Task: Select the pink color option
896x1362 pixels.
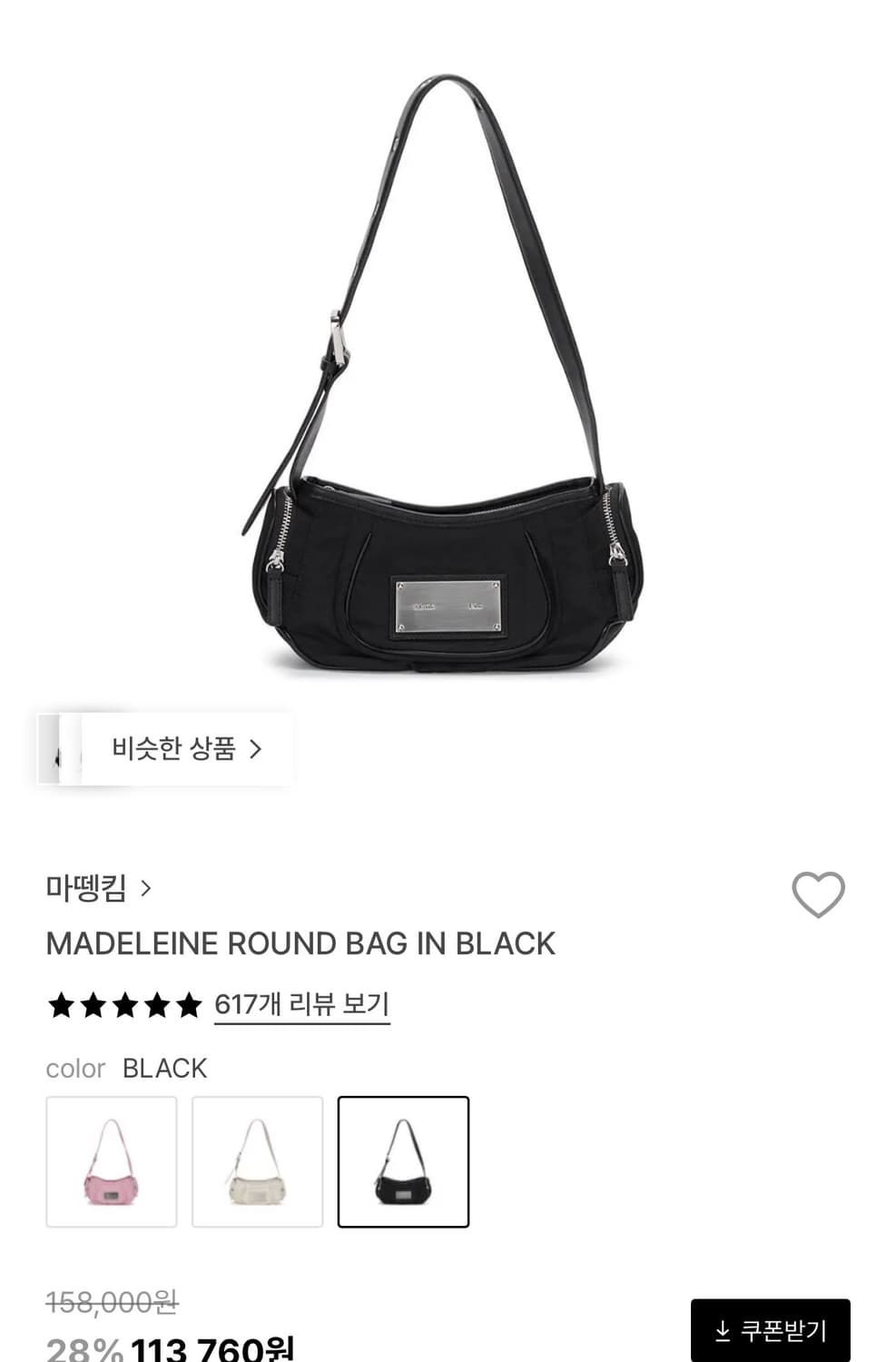Action: click(111, 1160)
